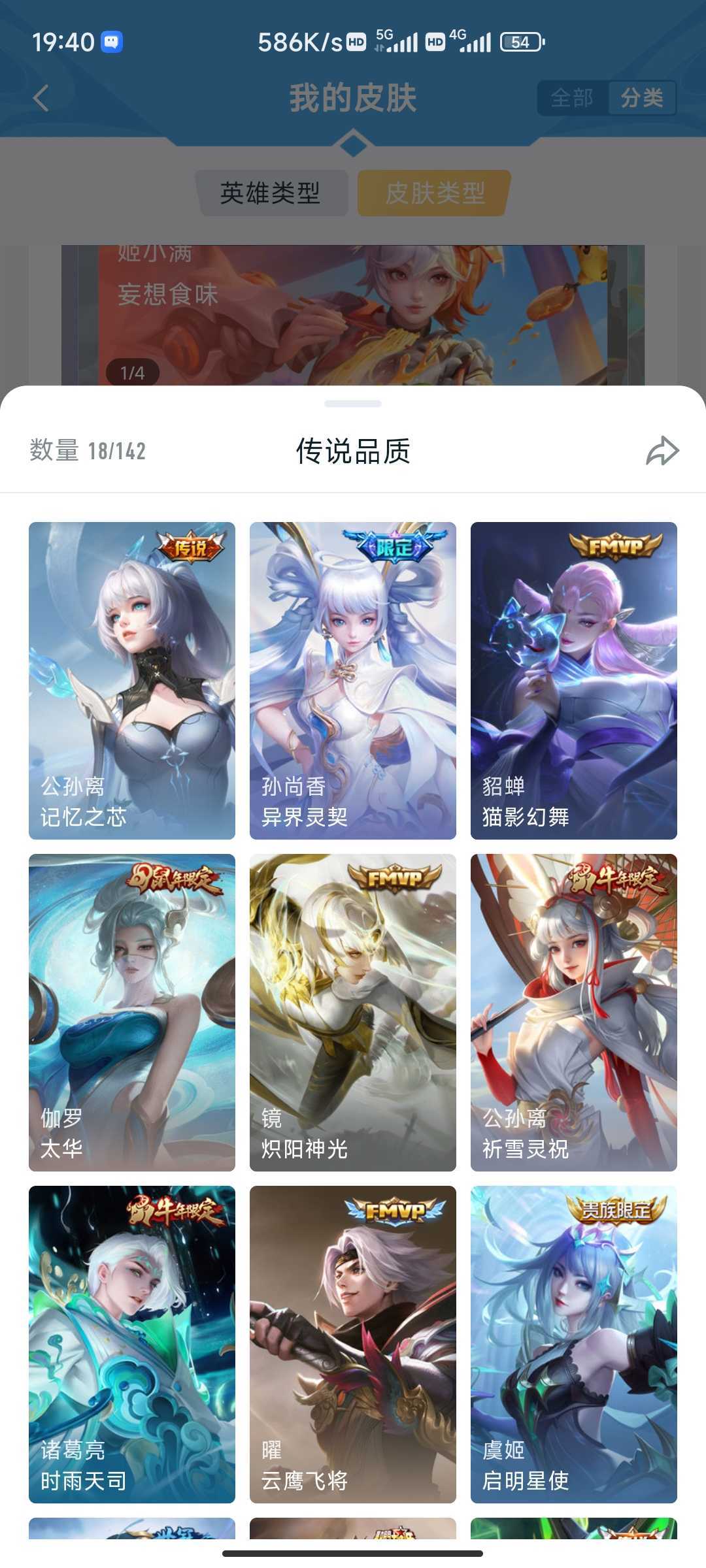Tap the diamond arrow under the header
The width and height of the screenshot is (706, 1568).
pos(353,145)
